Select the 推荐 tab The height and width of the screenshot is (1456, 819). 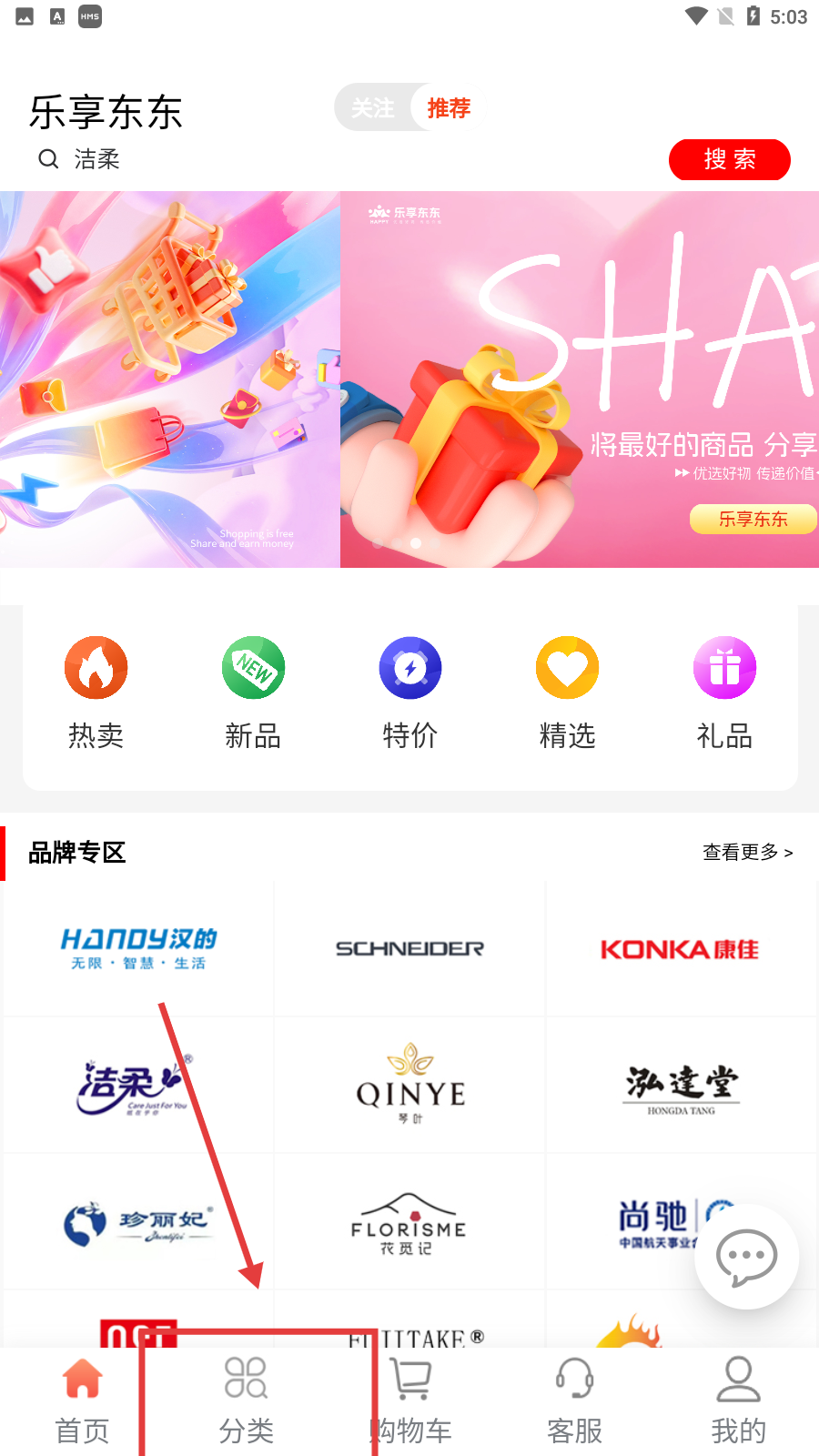coord(449,108)
